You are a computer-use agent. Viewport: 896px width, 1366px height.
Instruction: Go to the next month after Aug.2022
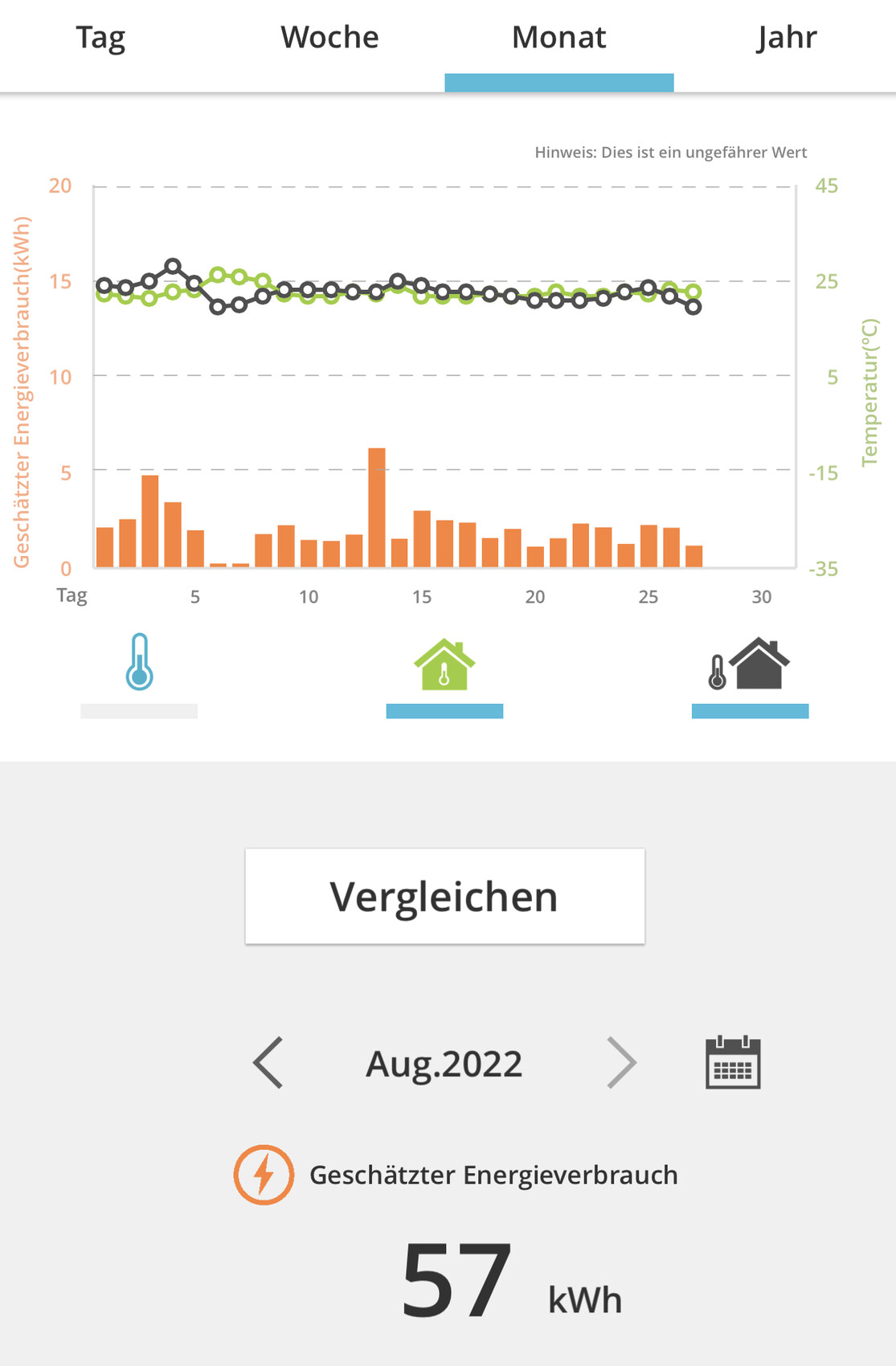tap(621, 1062)
